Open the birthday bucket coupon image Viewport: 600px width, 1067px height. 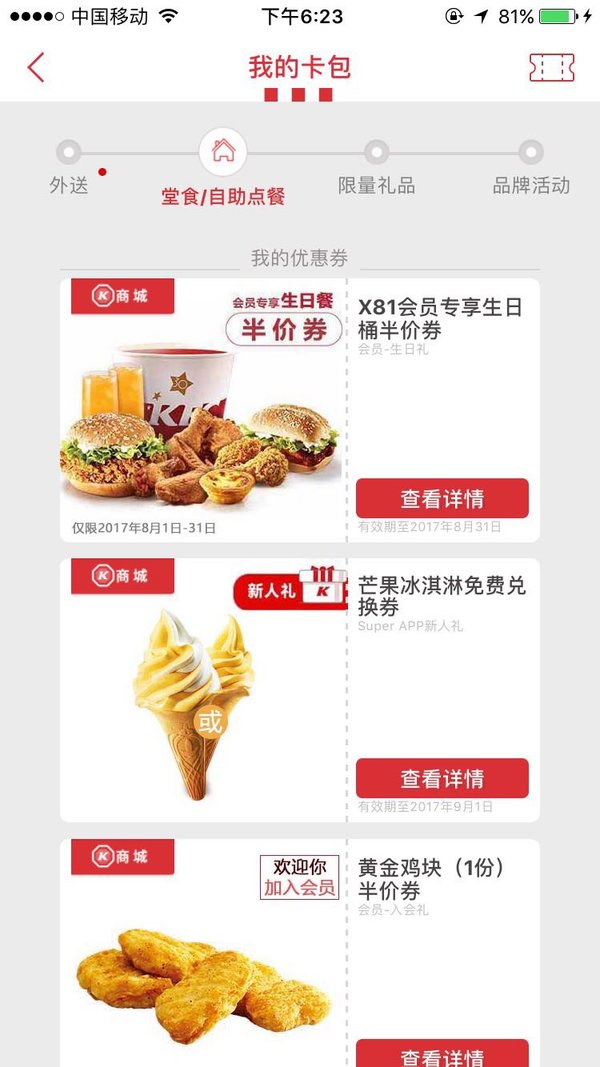(203, 410)
